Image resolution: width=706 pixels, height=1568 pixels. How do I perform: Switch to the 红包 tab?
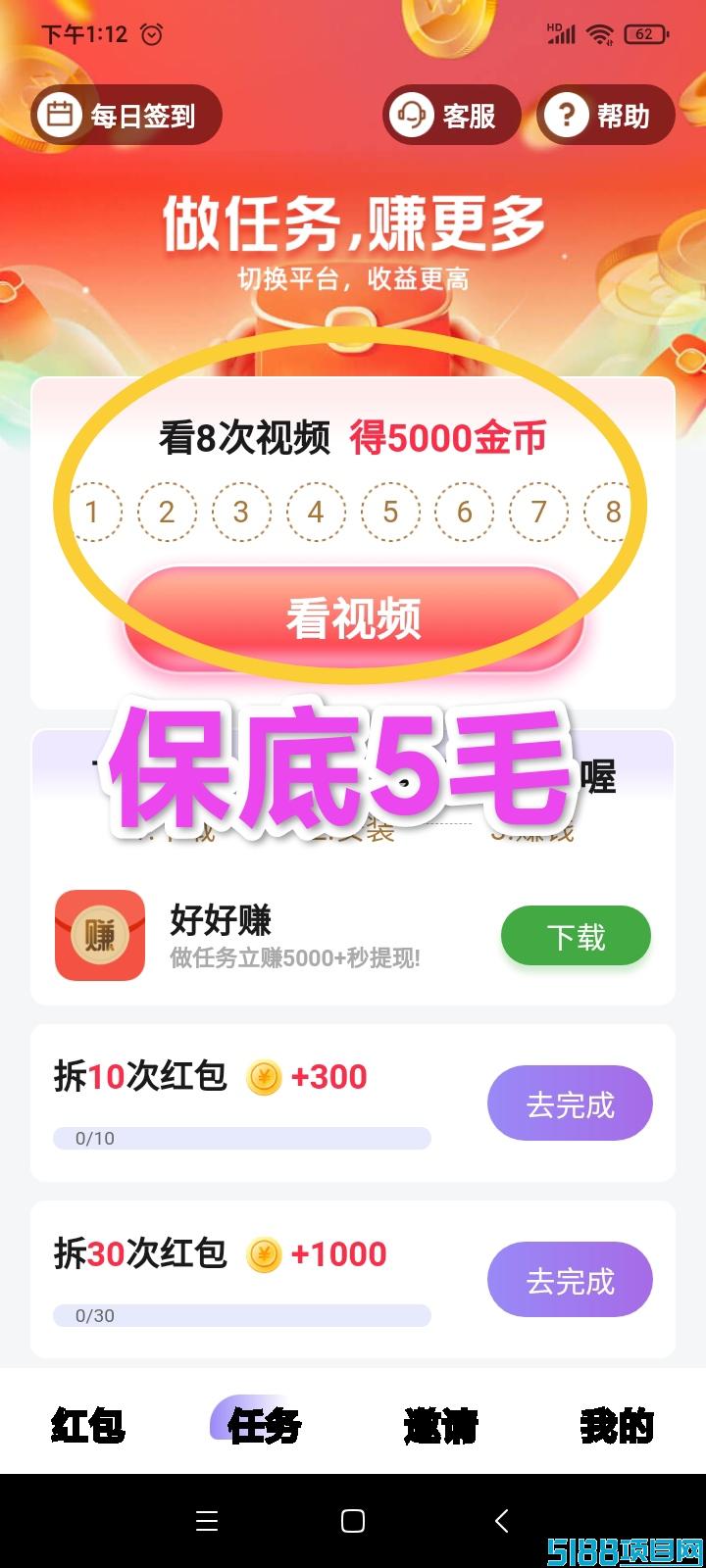(88, 1426)
